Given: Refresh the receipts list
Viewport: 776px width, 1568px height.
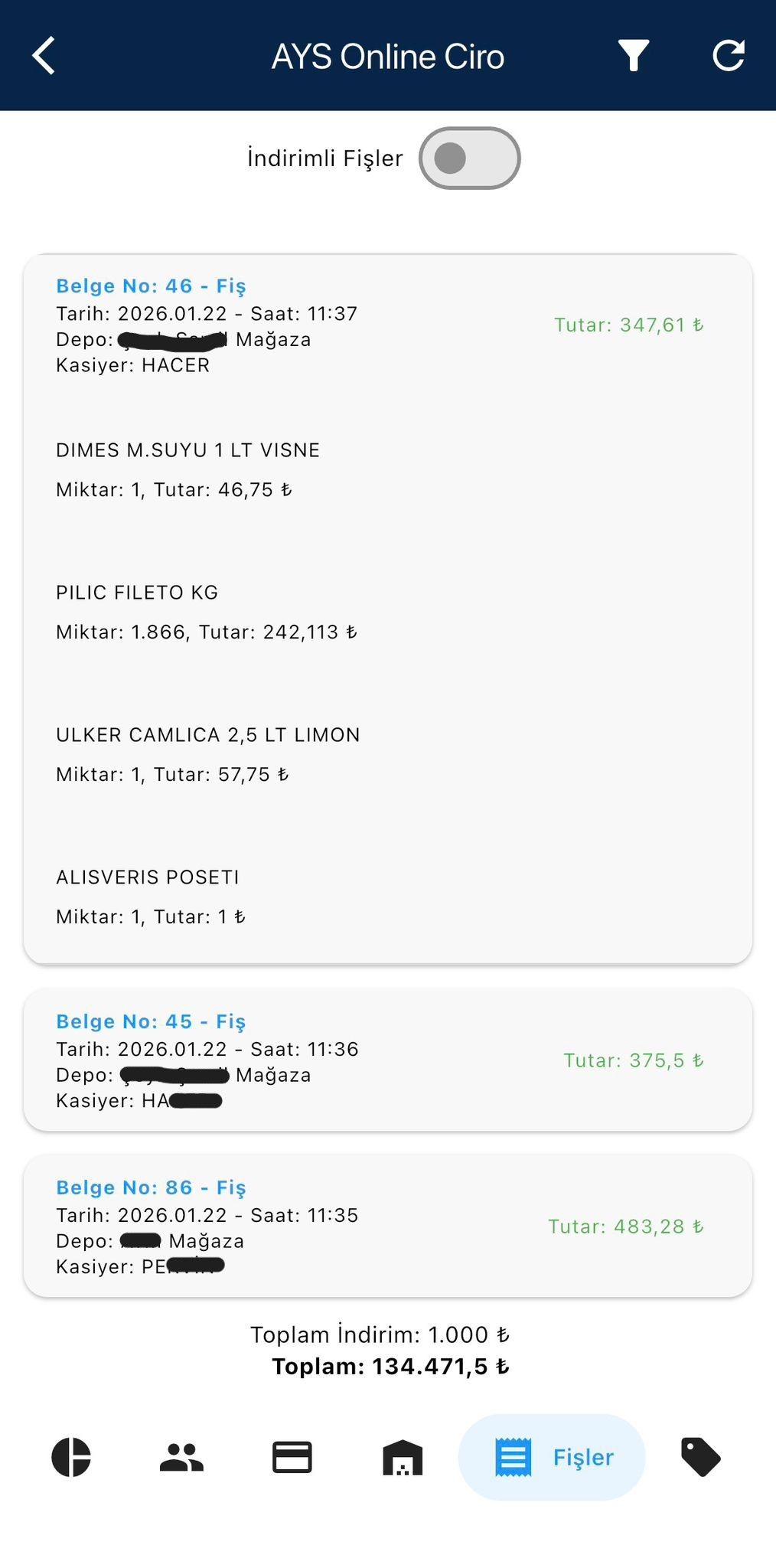Looking at the screenshot, I should tap(728, 56).
